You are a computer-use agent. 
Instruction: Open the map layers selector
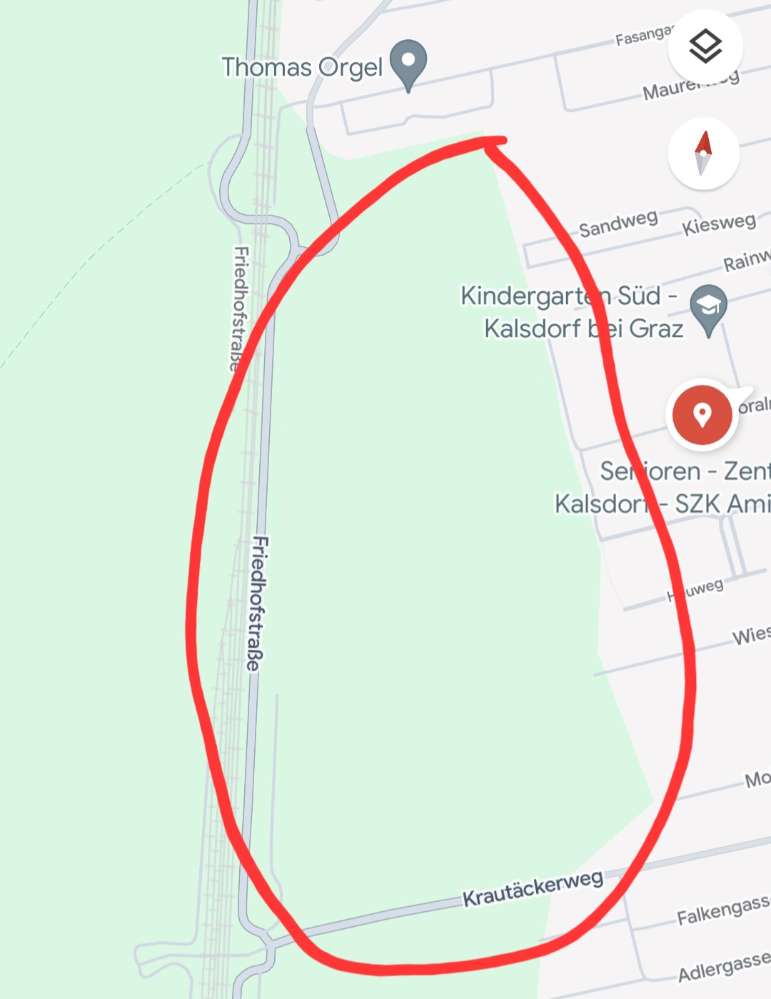(x=705, y=45)
